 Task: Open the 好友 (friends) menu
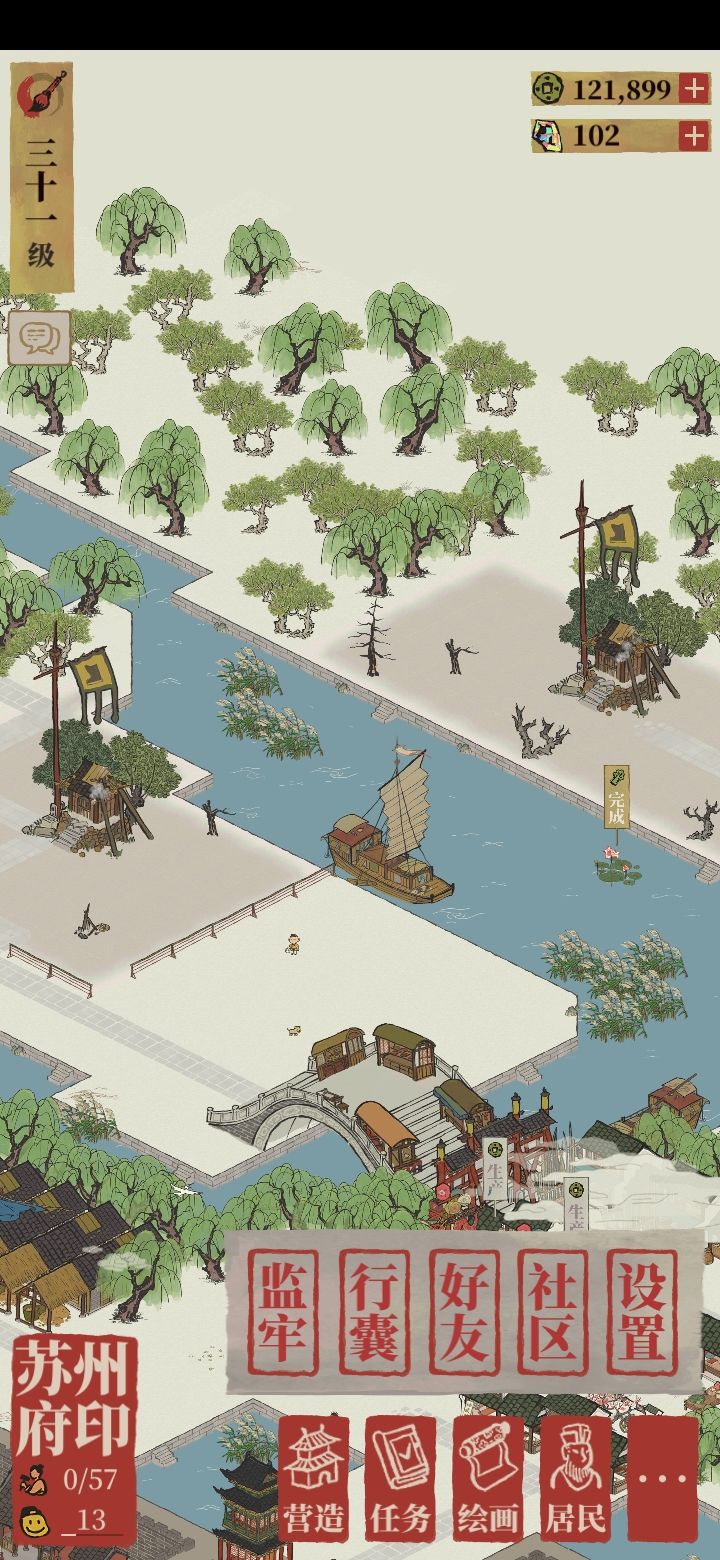pyautogui.click(x=465, y=1312)
